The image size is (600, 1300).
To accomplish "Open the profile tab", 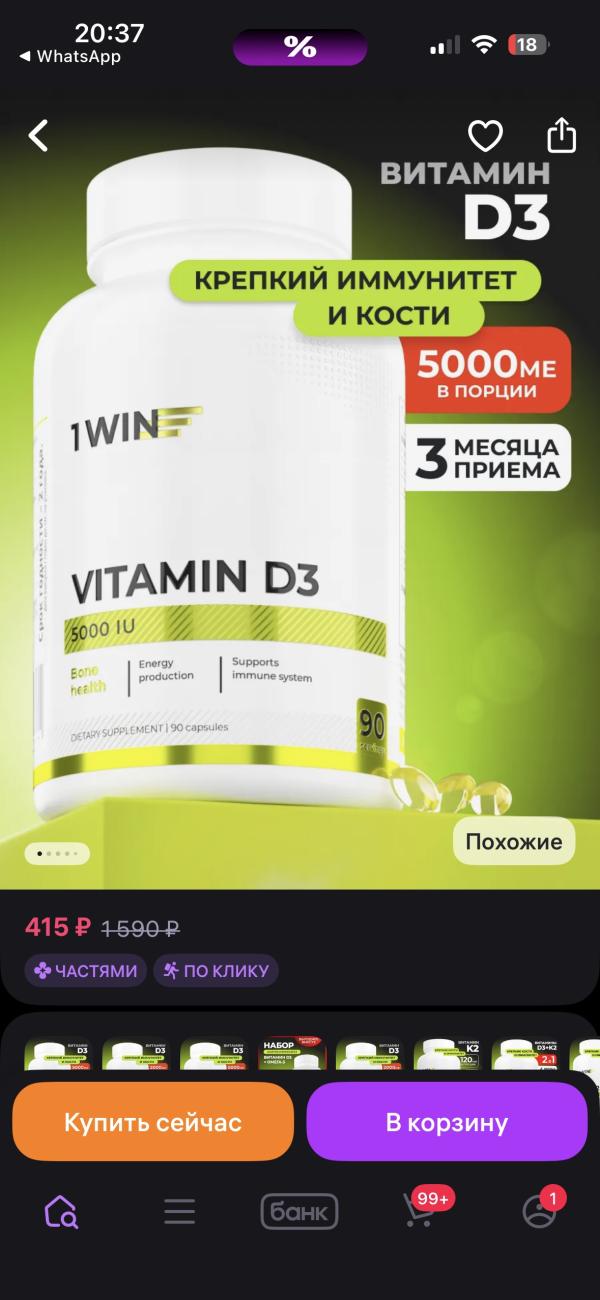I will coord(540,1211).
